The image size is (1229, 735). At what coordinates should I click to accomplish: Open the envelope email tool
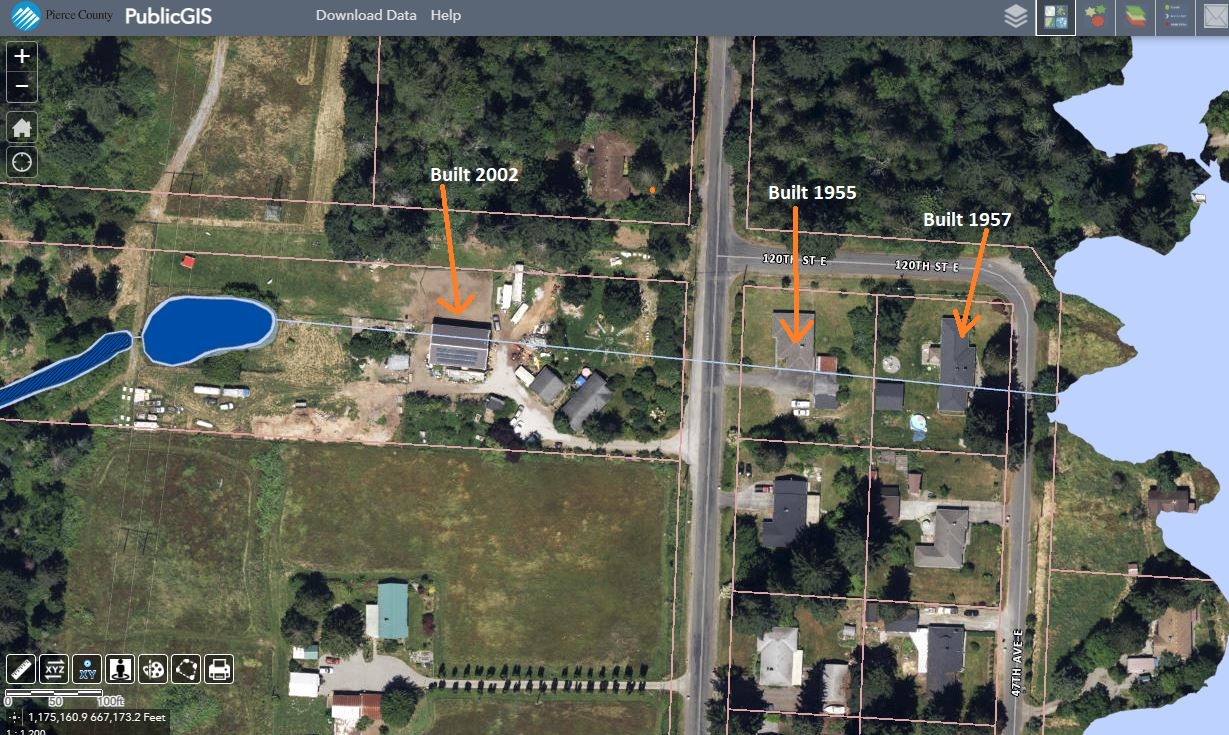coord(1214,17)
